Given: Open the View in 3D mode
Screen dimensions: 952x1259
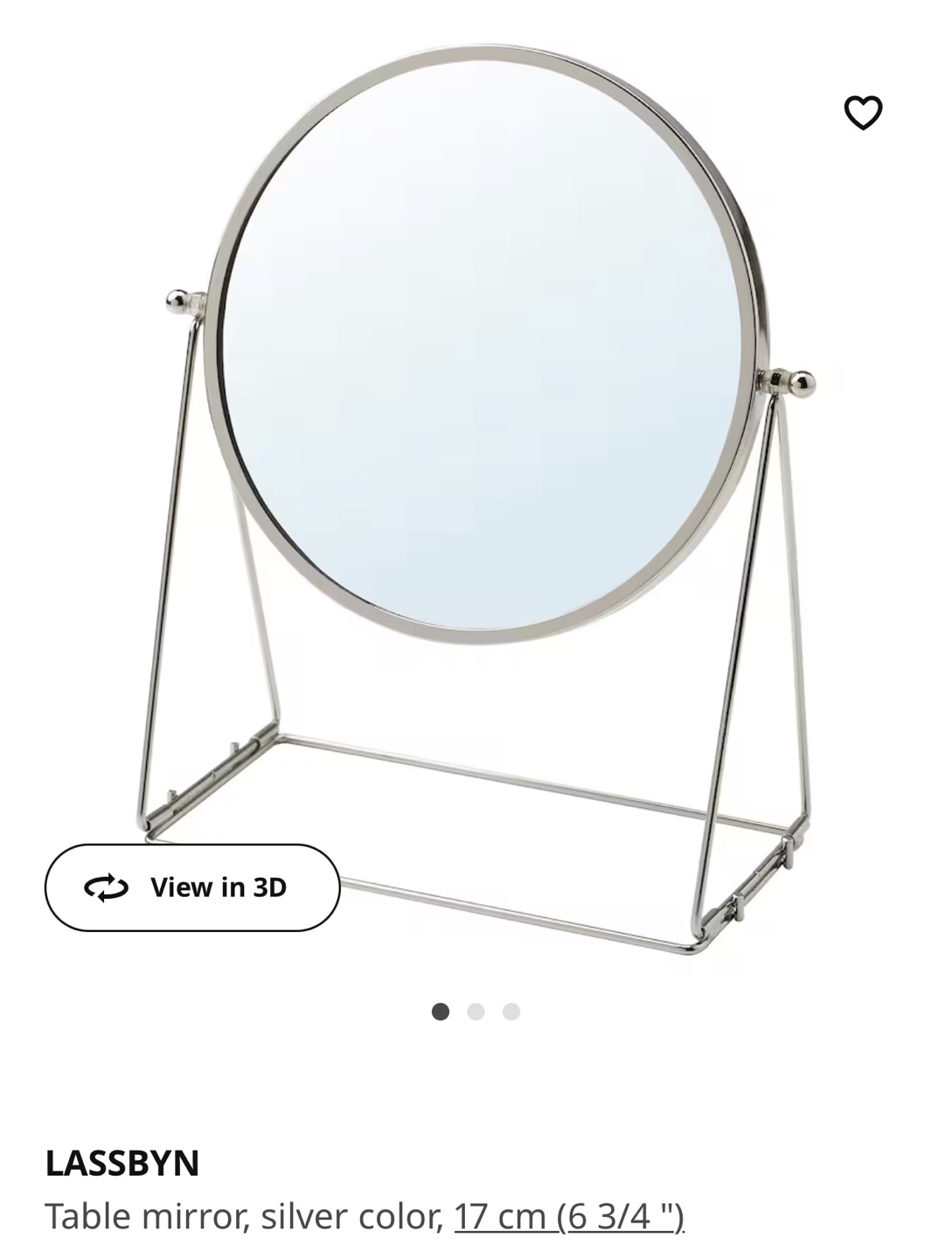Looking at the screenshot, I should (192, 887).
